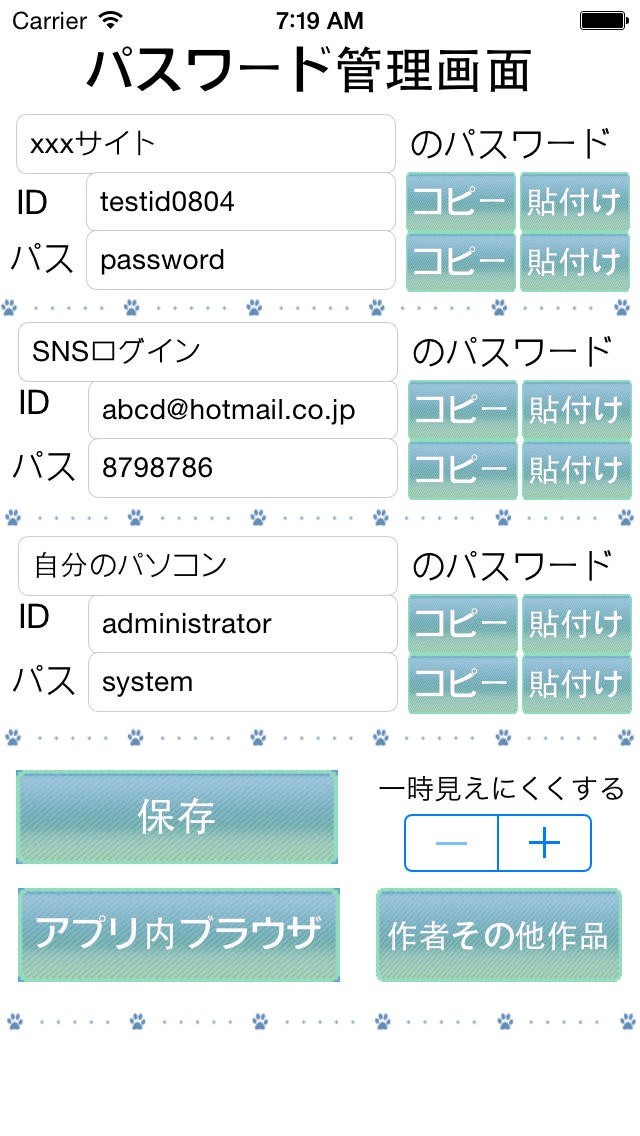Screen dimensions: 640x1136
Task: Copy the xxxサイト password
Action: point(460,261)
